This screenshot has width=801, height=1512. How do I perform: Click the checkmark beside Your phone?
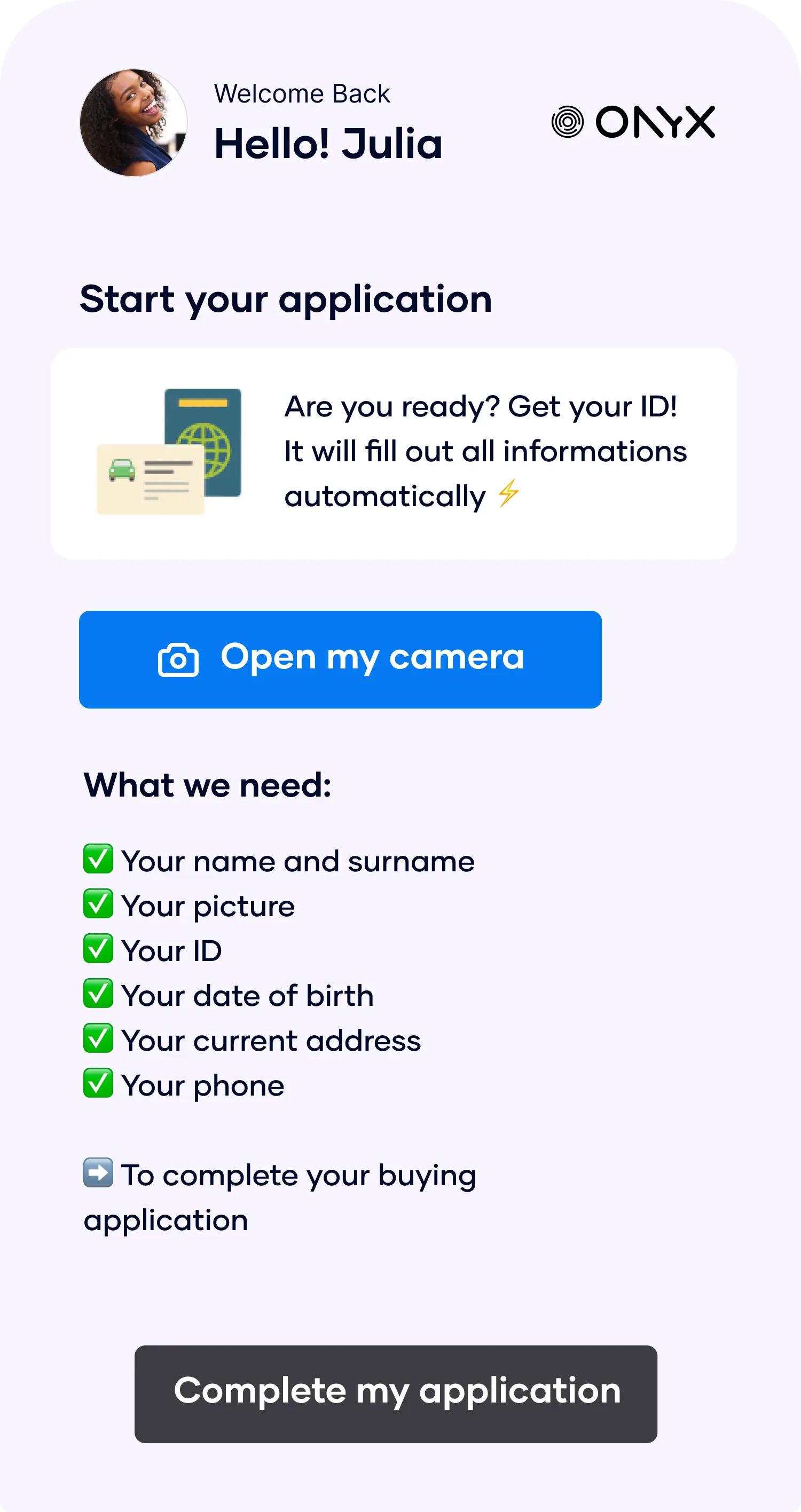point(98,1083)
